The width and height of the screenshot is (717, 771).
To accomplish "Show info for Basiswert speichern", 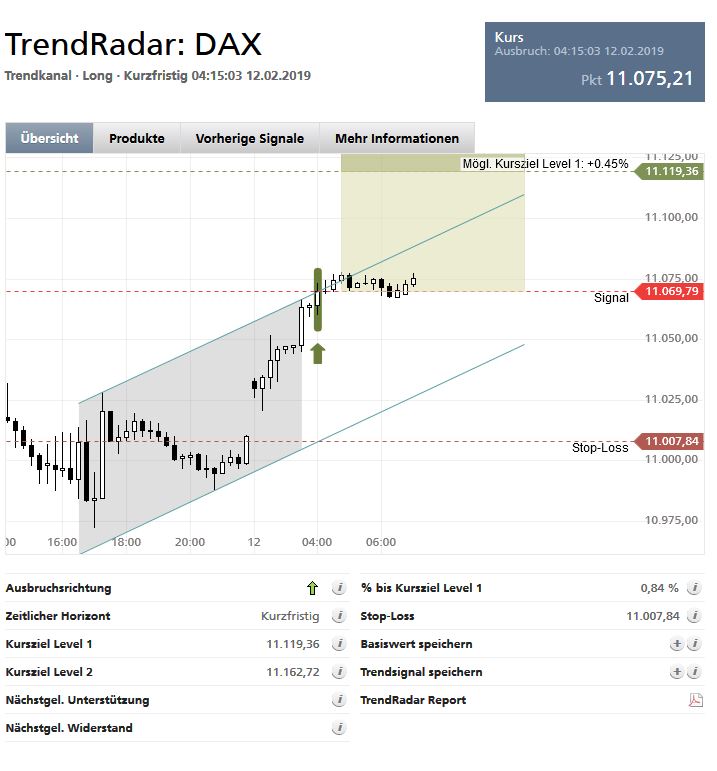I will coord(695,644).
